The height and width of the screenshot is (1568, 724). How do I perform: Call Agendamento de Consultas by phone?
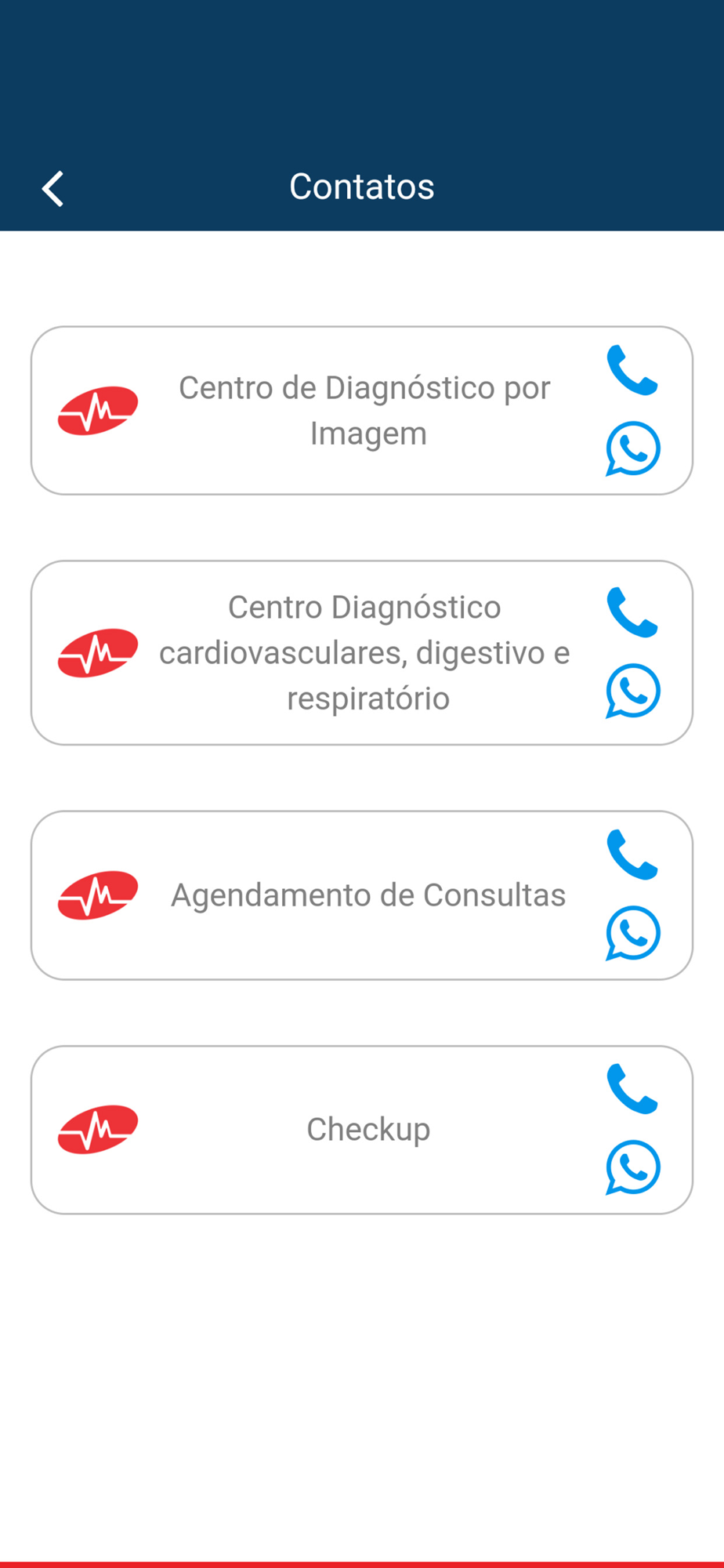632,855
